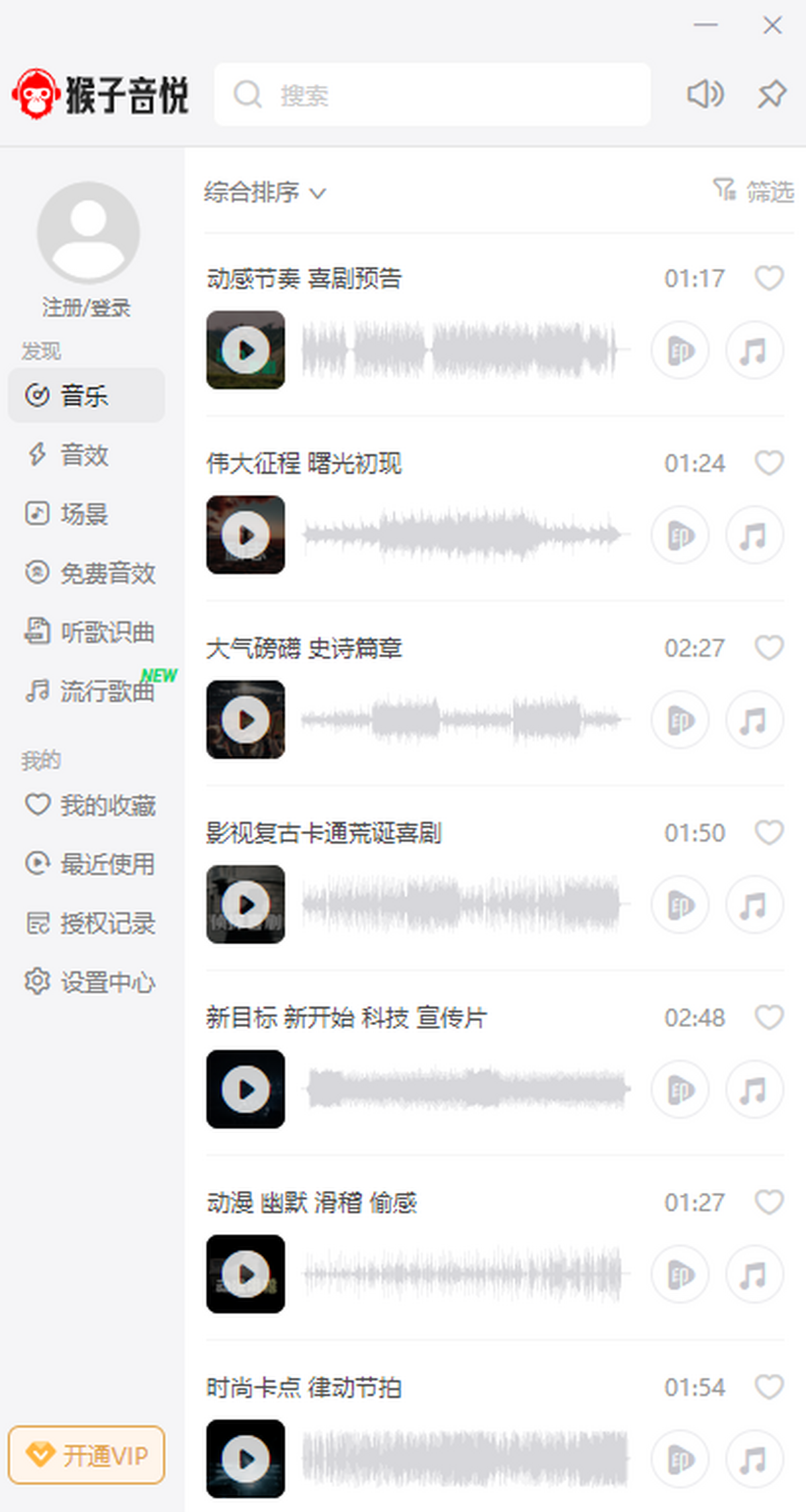806x1512 pixels.
Task: Open 我的收藏 favorites
Action: pos(107,805)
